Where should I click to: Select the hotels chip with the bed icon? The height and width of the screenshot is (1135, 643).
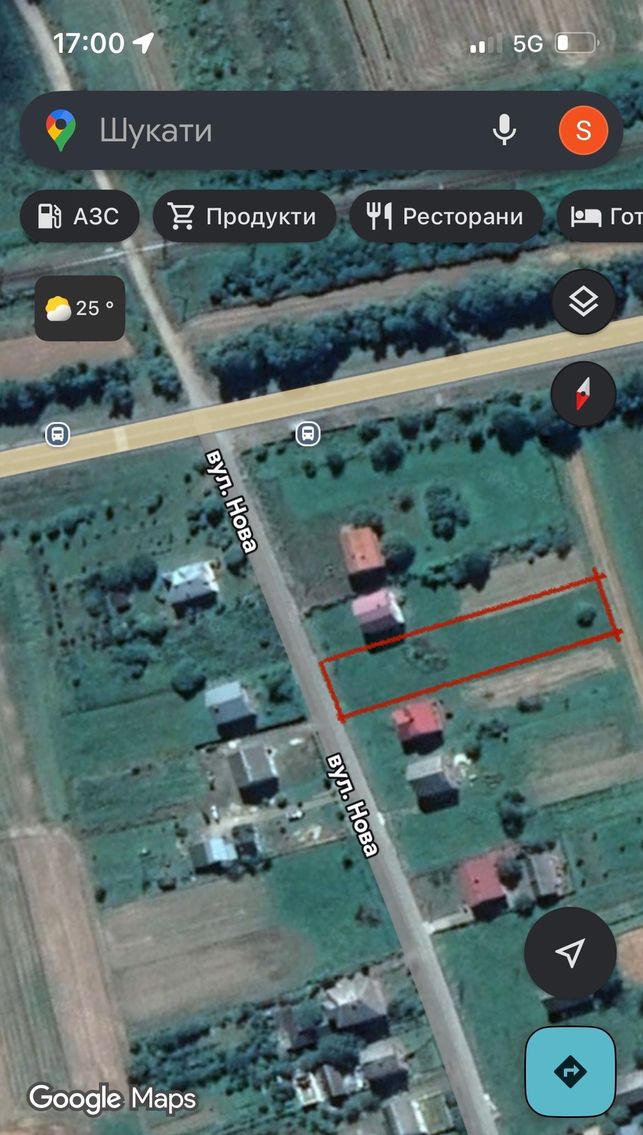pos(600,216)
